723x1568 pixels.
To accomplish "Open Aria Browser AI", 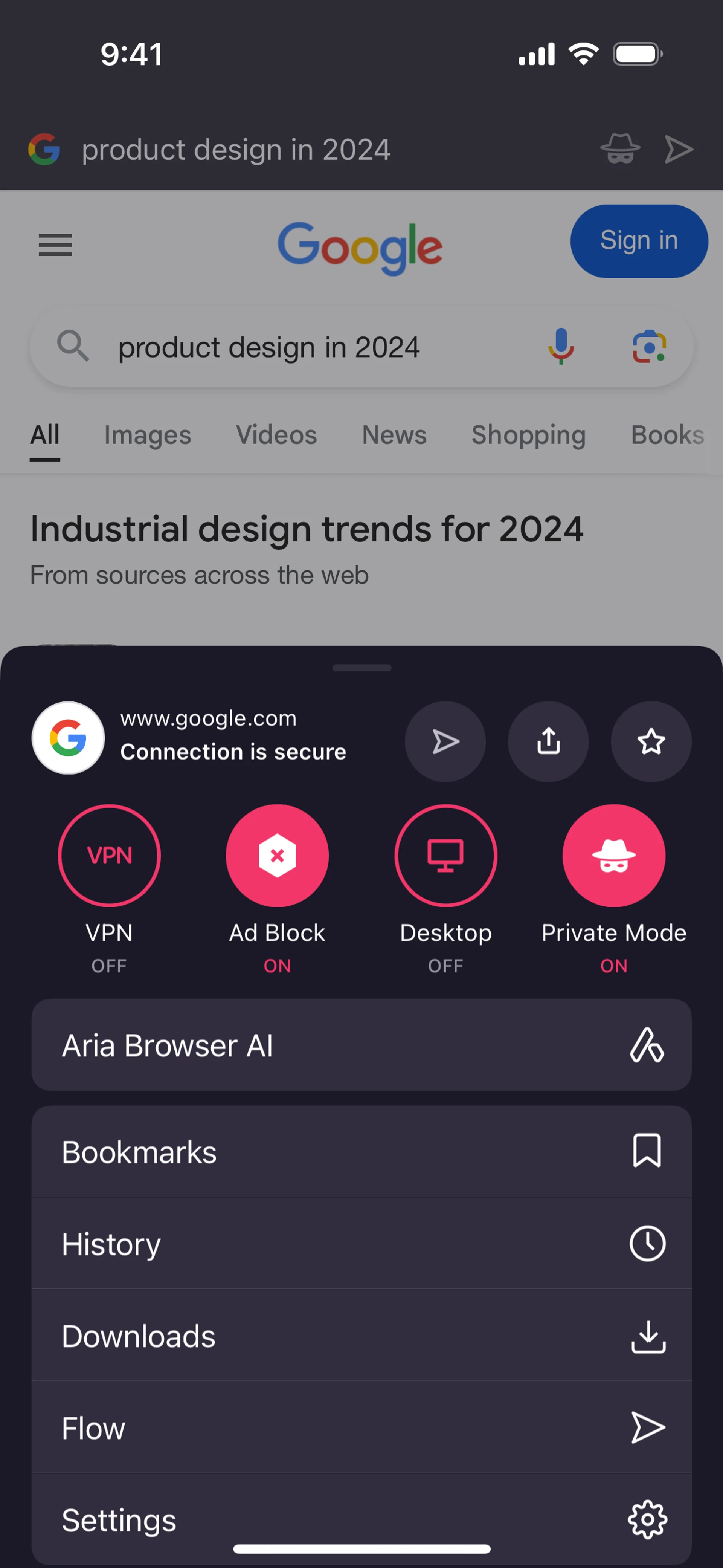I will point(361,1045).
